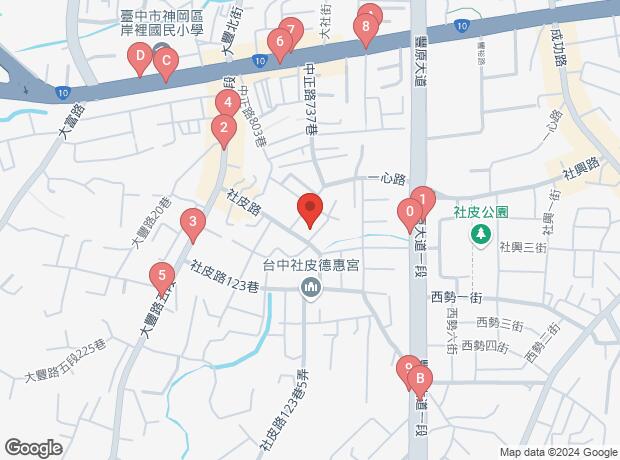Tap the unlabeled red center pin
This screenshot has height=460, width=620.
pyautogui.click(x=310, y=210)
